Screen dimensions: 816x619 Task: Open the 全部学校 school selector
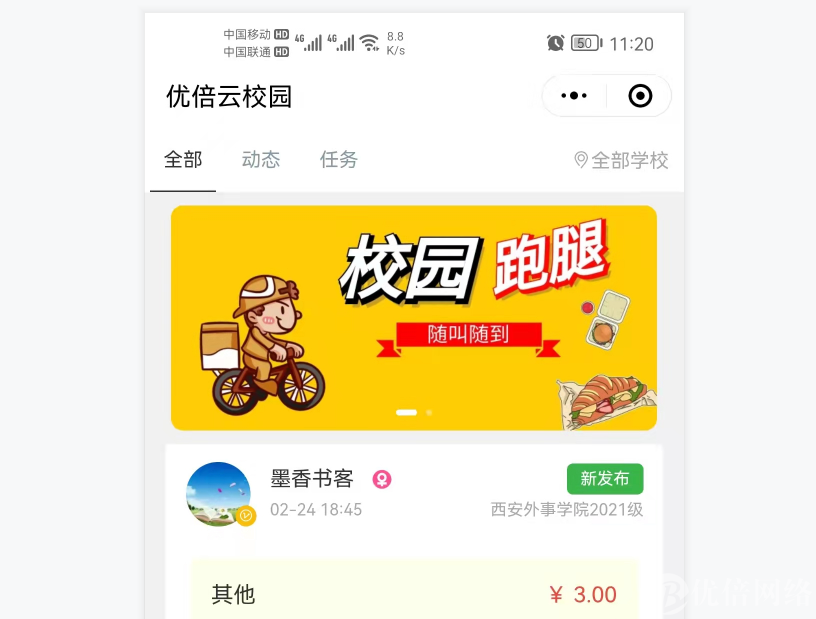(621, 160)
